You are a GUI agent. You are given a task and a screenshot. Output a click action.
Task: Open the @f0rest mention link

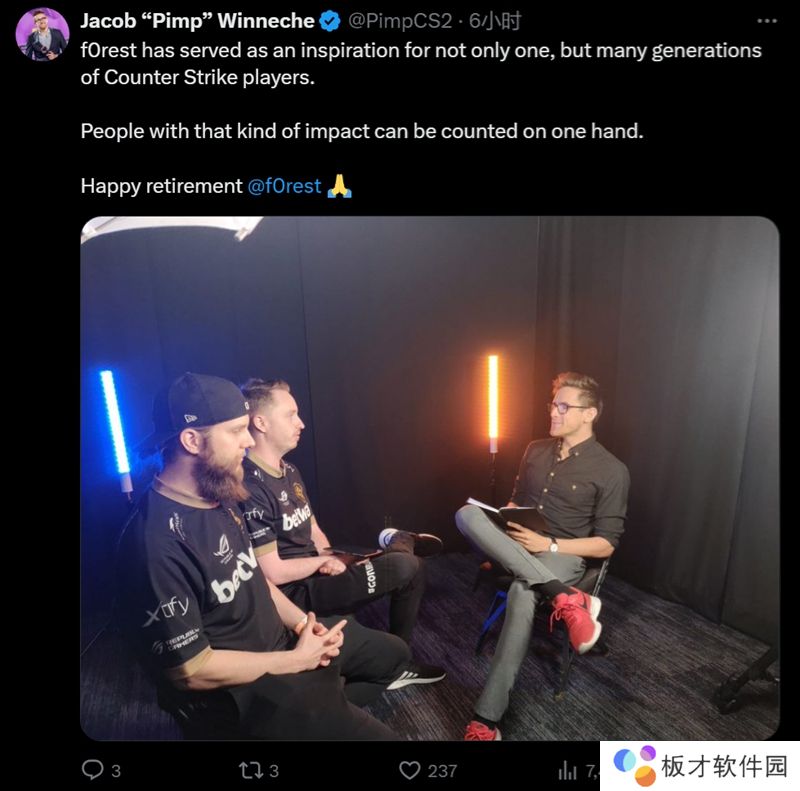tap(284, 186)
